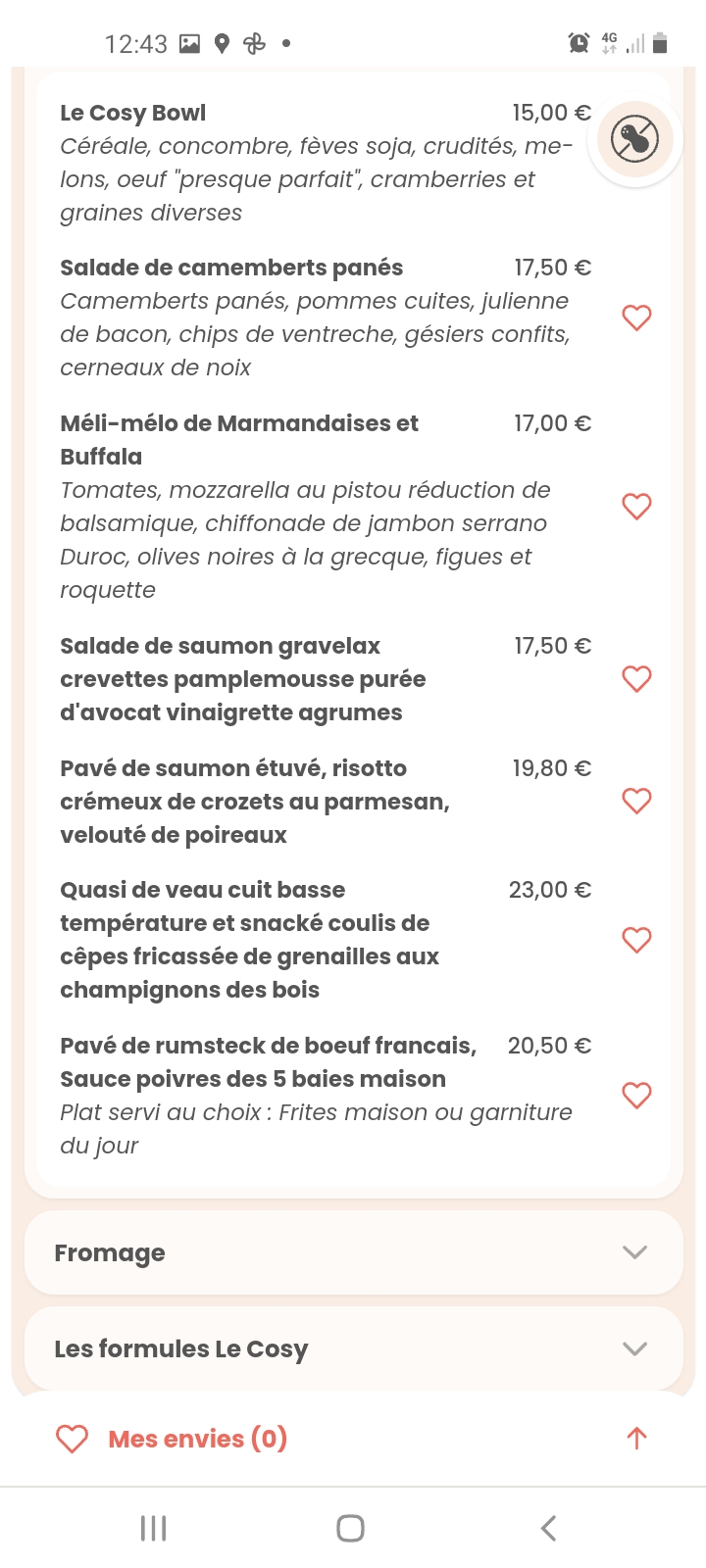Screen dimensions: 706x1568
Task: Save Quasi de veau to favorites
Action: (x=637, y=941)
